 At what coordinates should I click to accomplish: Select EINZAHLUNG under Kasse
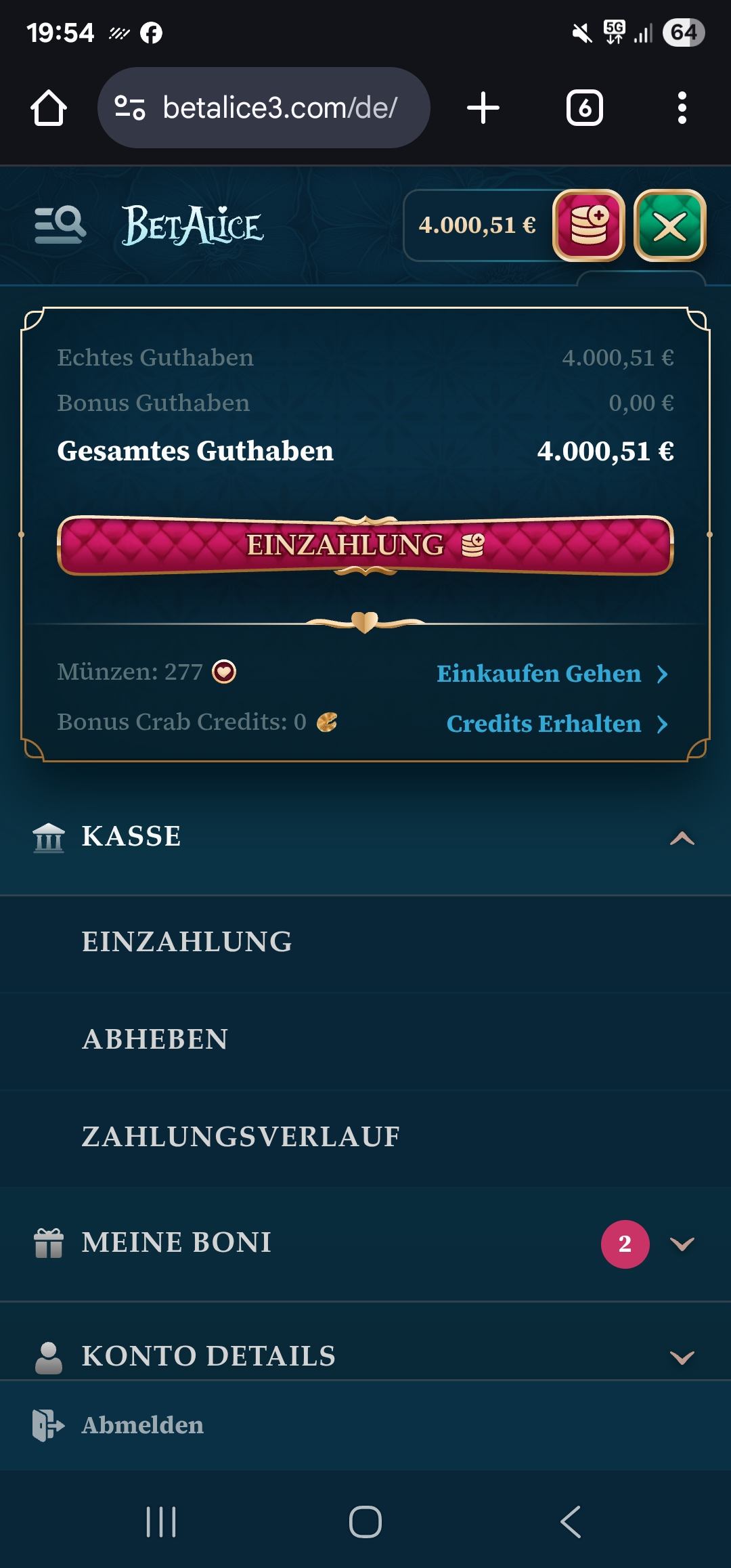click(187, 942)
